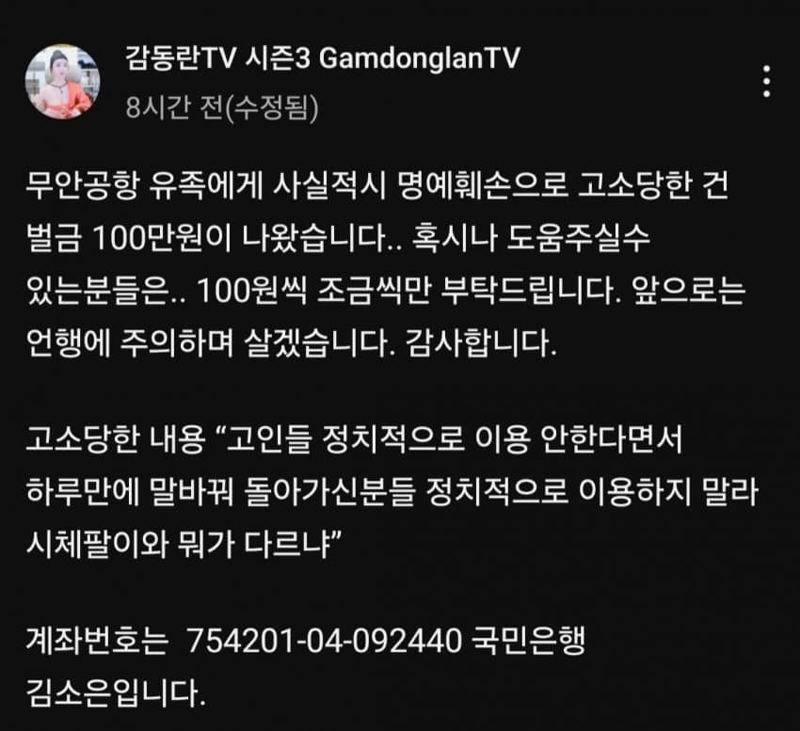Open the post's overflow menu

point(766,81)
